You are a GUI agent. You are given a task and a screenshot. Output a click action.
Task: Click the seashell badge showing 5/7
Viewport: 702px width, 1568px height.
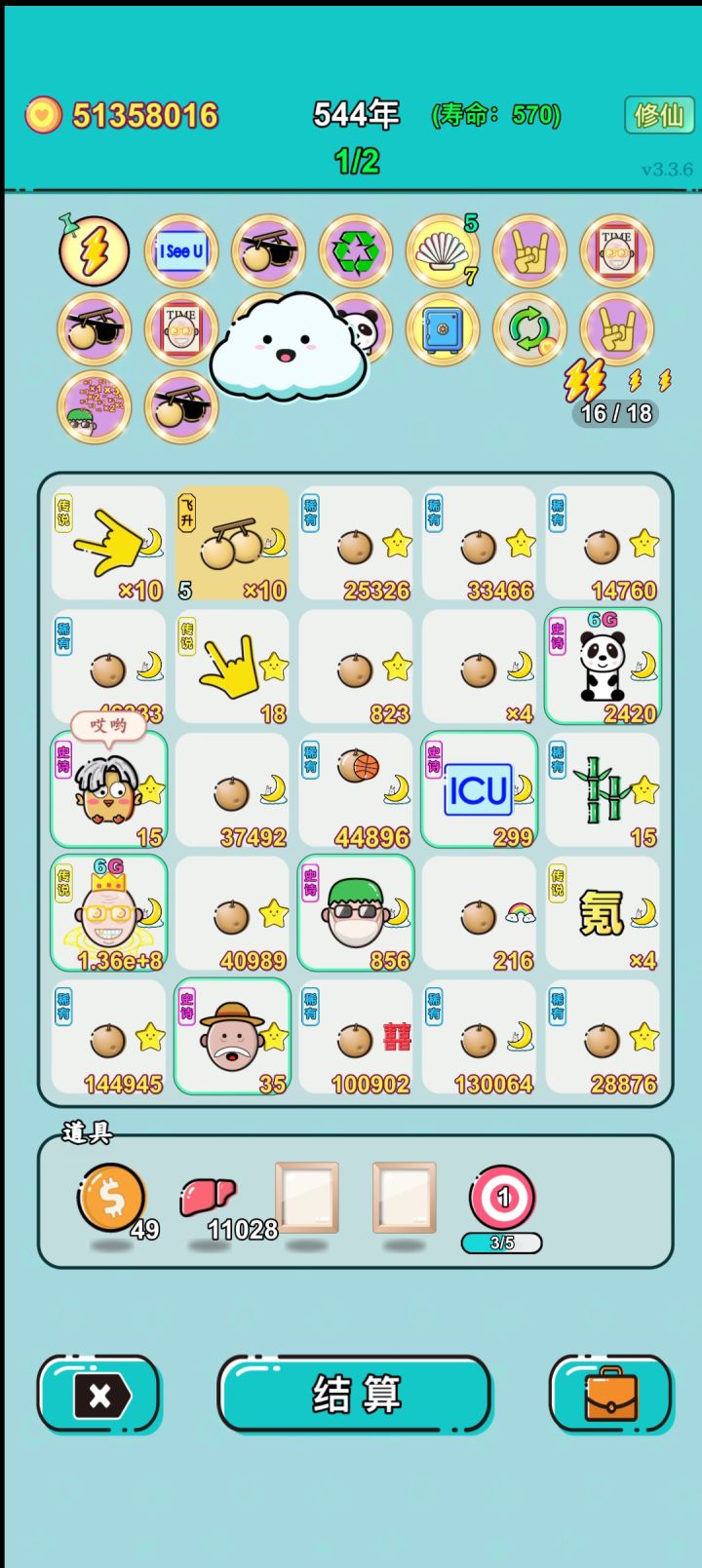click(444, 251)
